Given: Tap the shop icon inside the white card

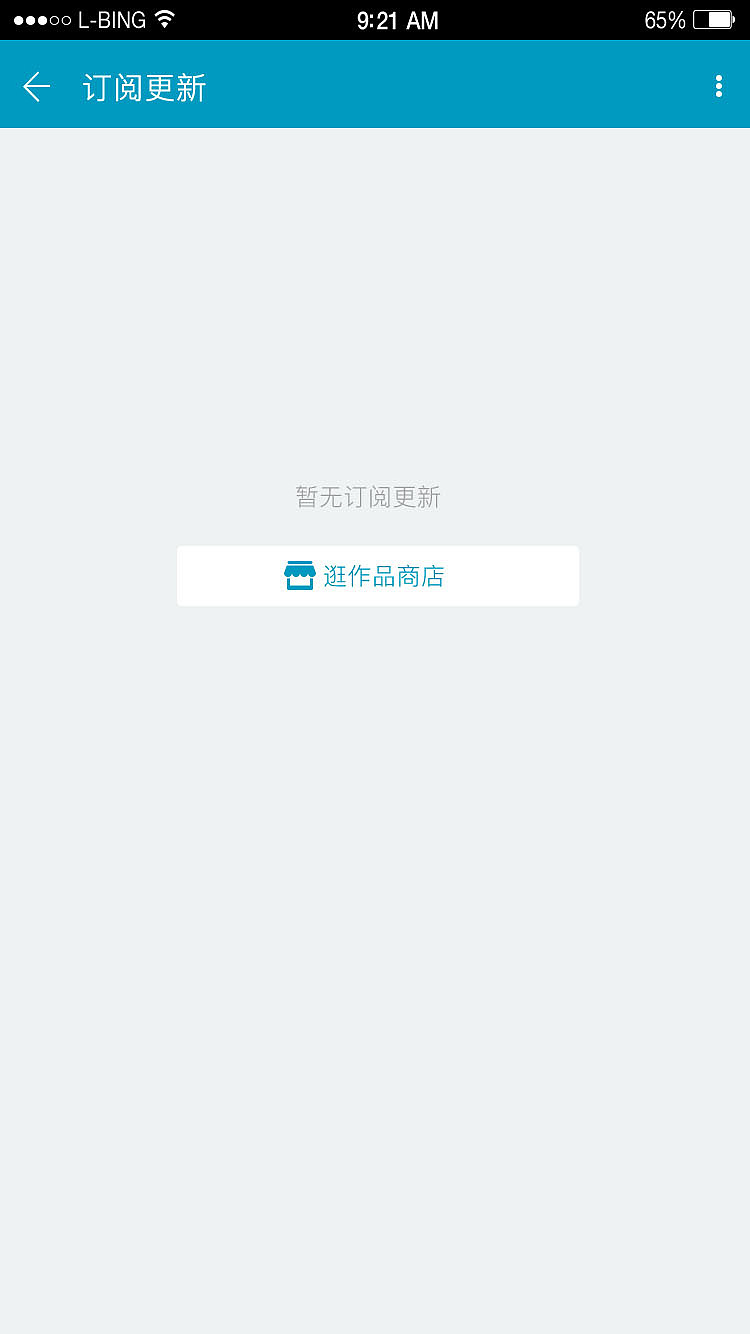Looking at the screenshot, I should 299,575.
